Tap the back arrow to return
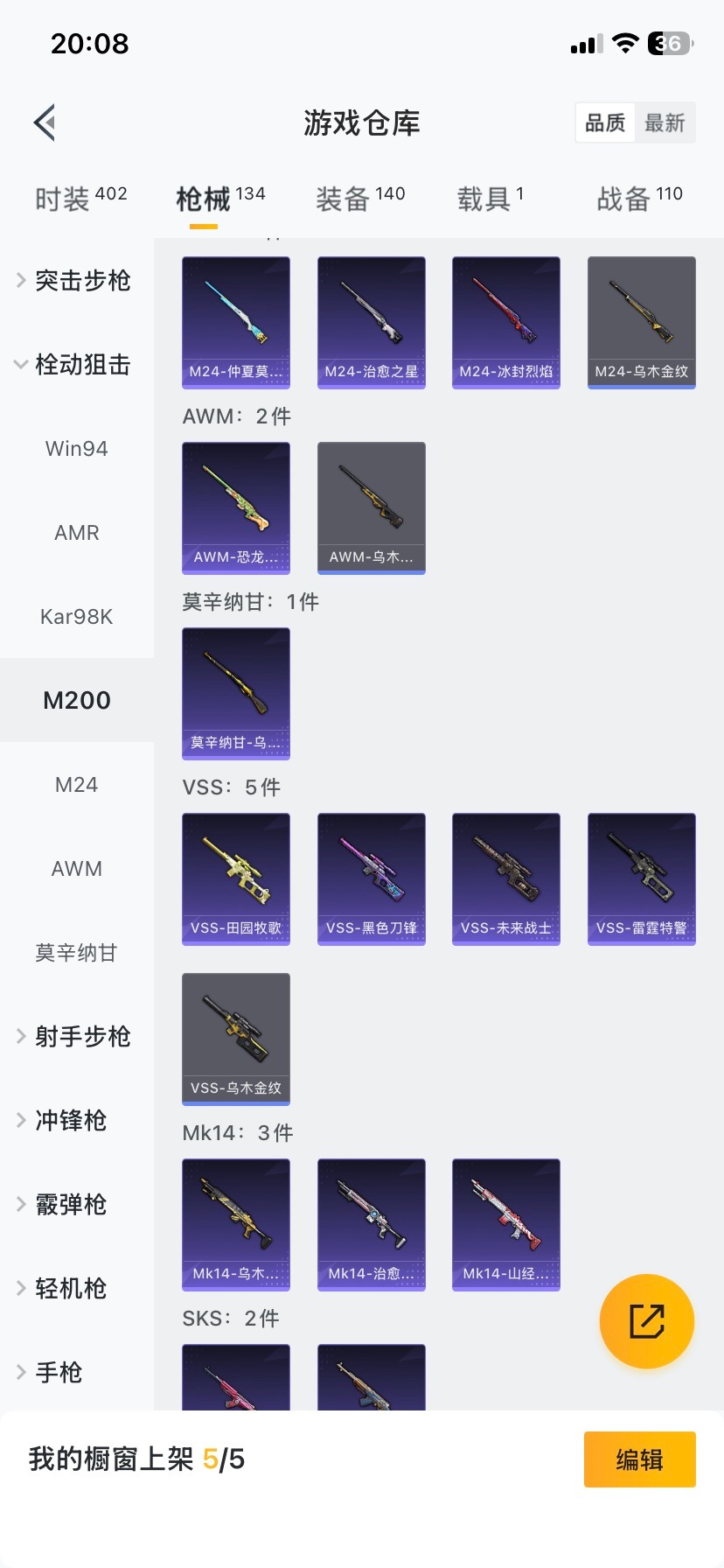The height and width of the screenshot is (1568, 724). (x=44, y=122)
